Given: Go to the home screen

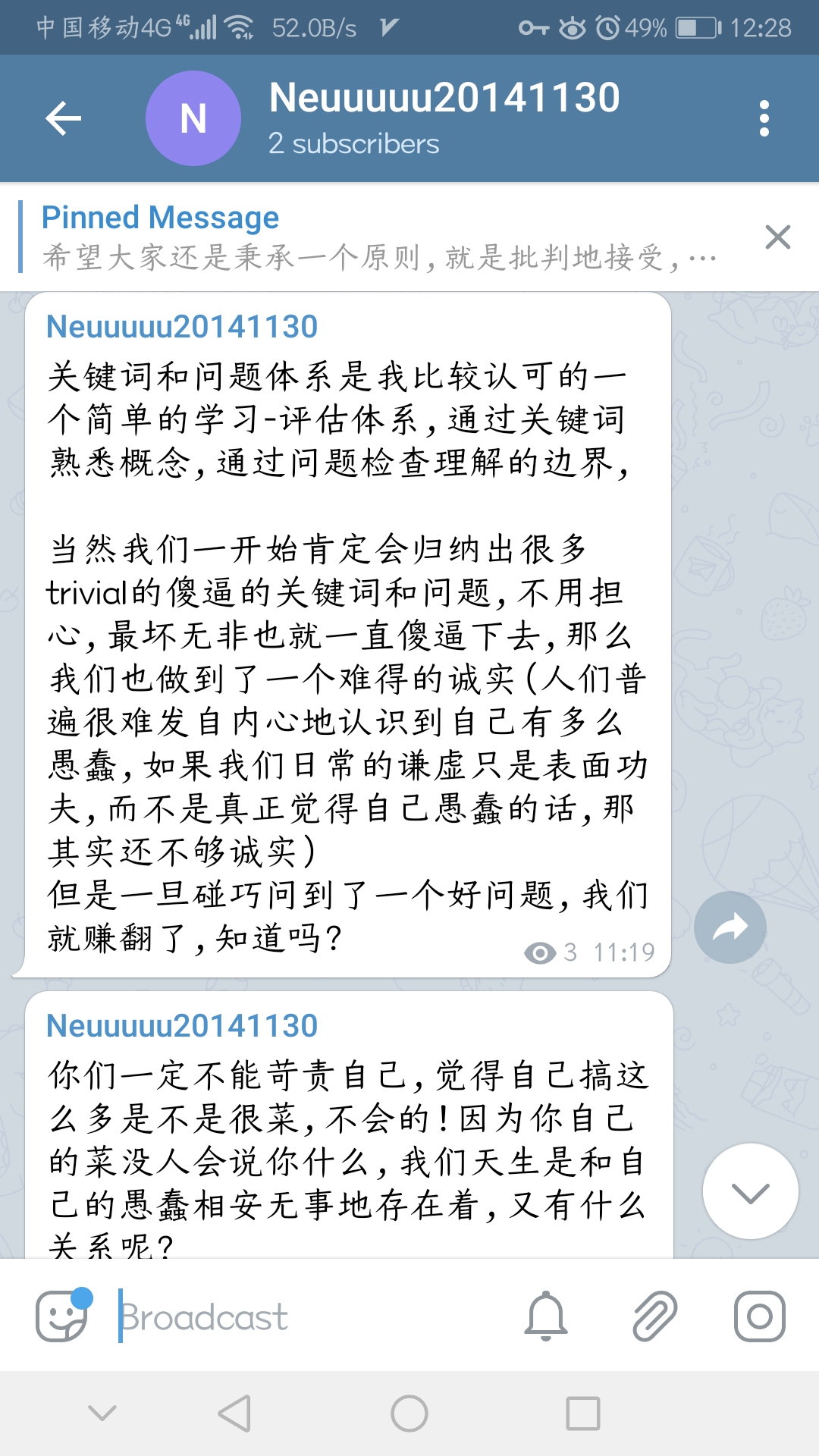Looking at the screenshot, I should point(409,1414).
